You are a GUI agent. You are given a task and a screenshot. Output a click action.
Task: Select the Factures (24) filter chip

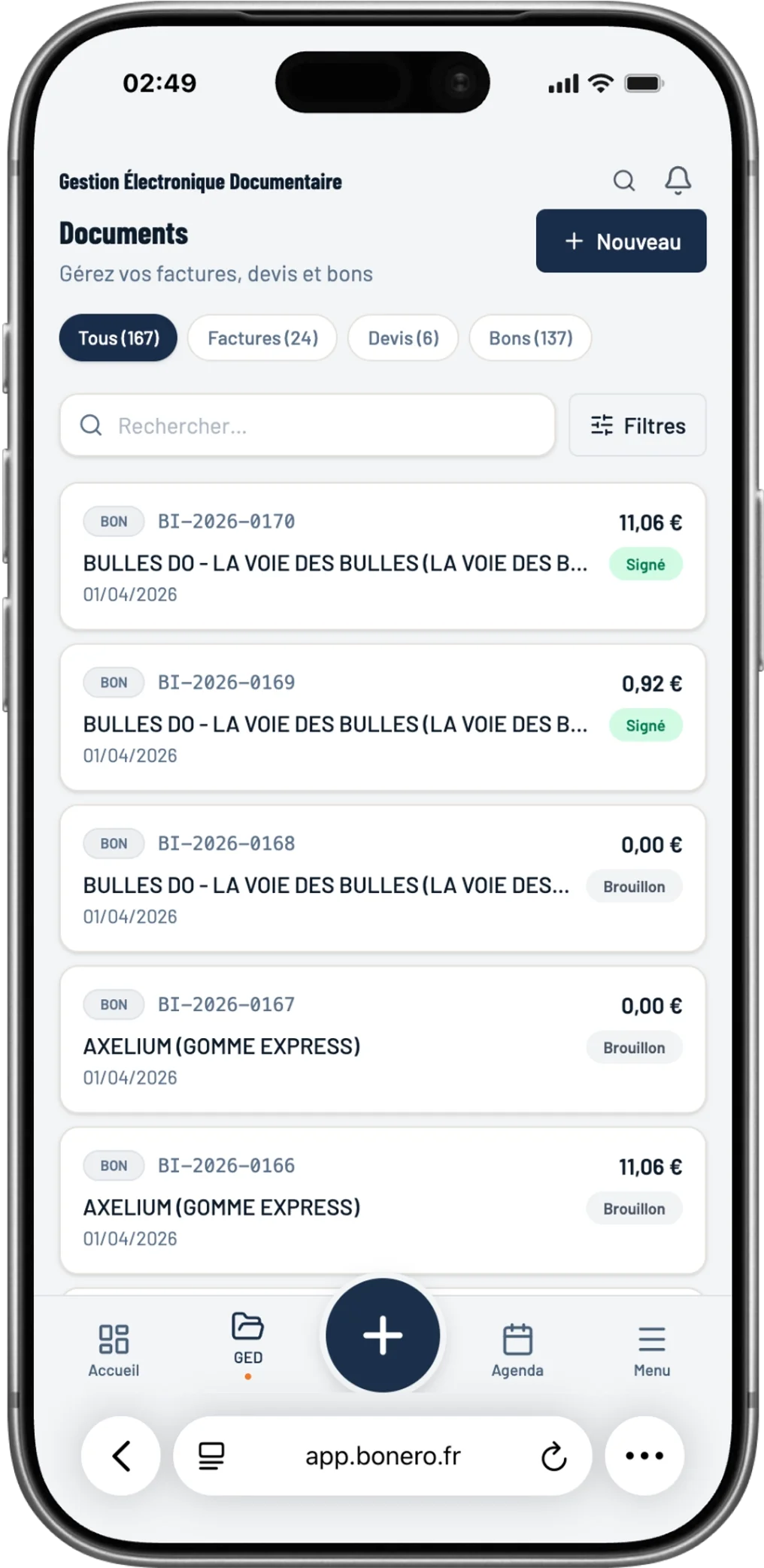[x=262, y=338]
